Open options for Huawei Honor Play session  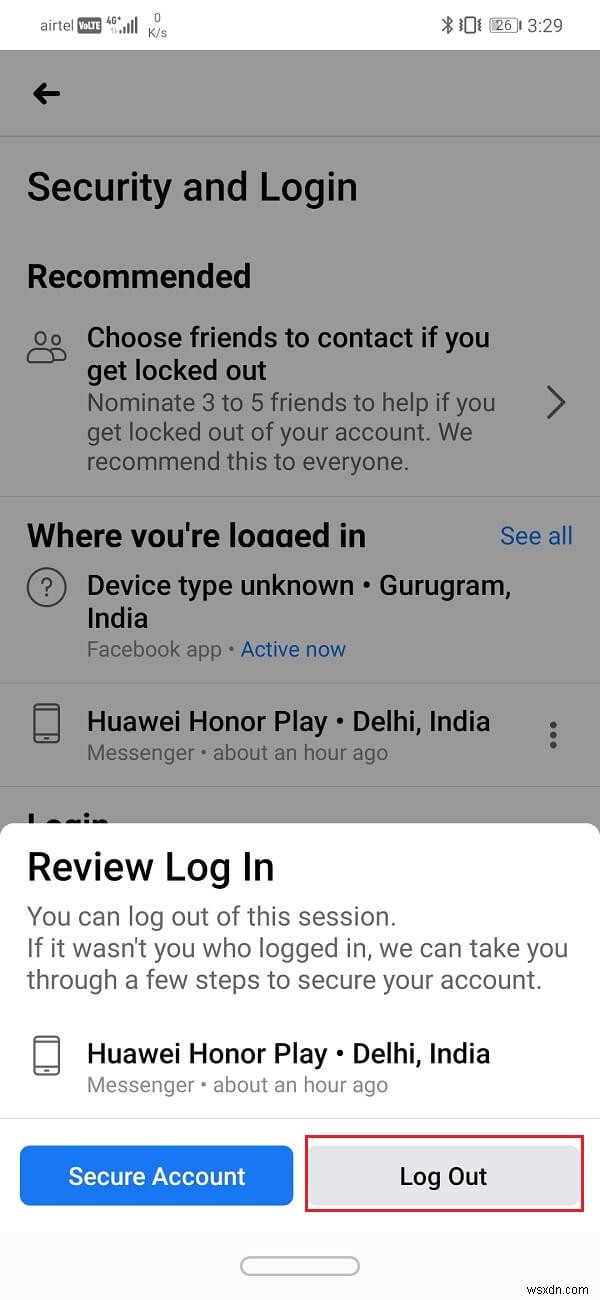[x=553, y=736]
